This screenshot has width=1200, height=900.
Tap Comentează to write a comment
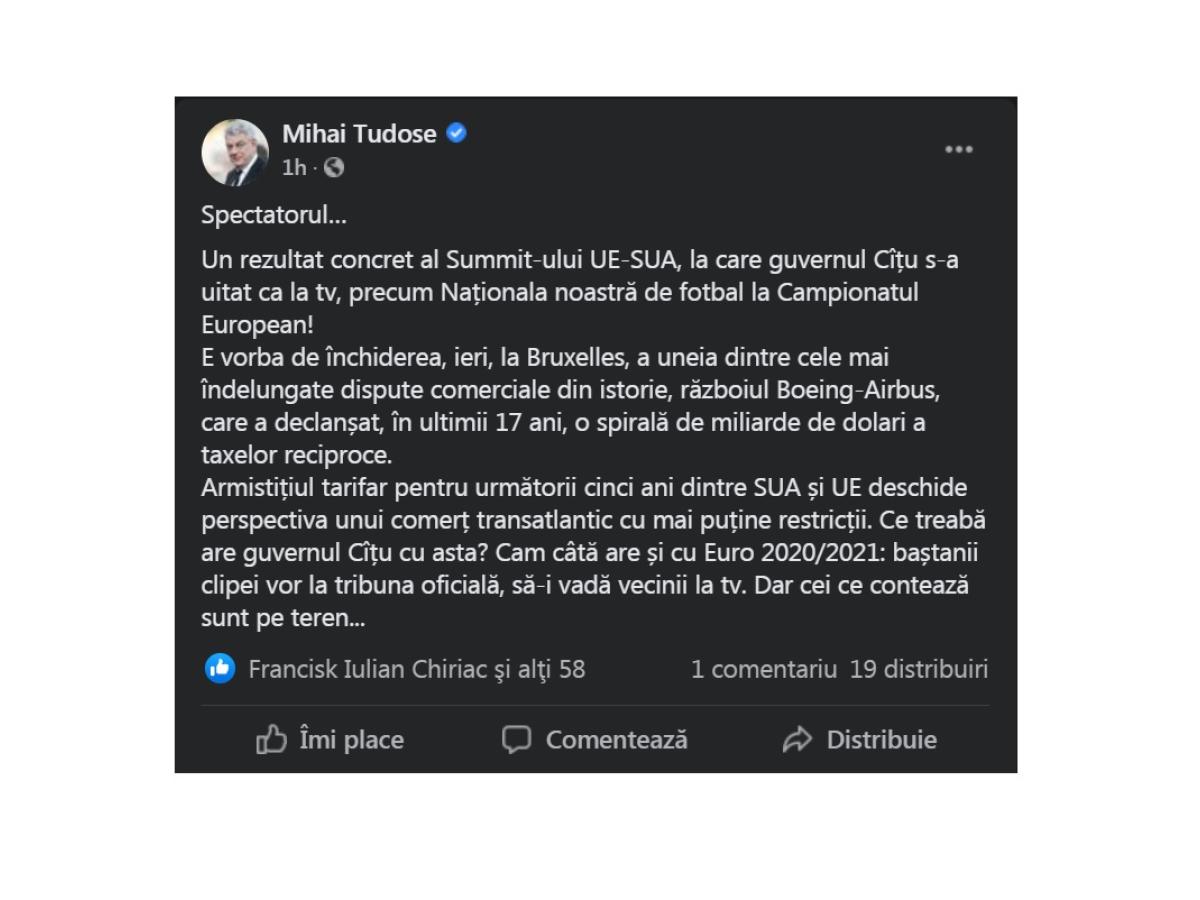pos(595,740)
